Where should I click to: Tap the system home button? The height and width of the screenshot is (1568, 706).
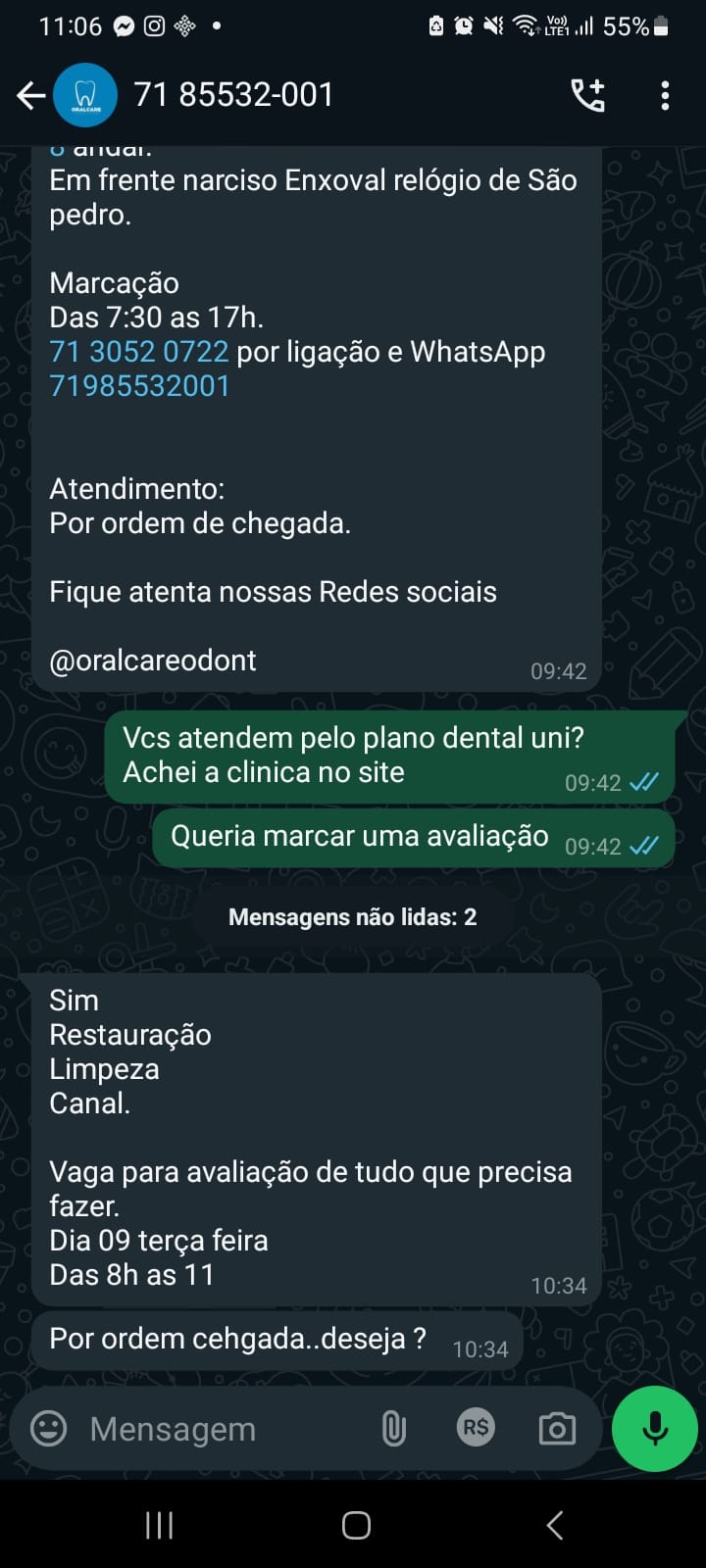tap(355, 1525)
